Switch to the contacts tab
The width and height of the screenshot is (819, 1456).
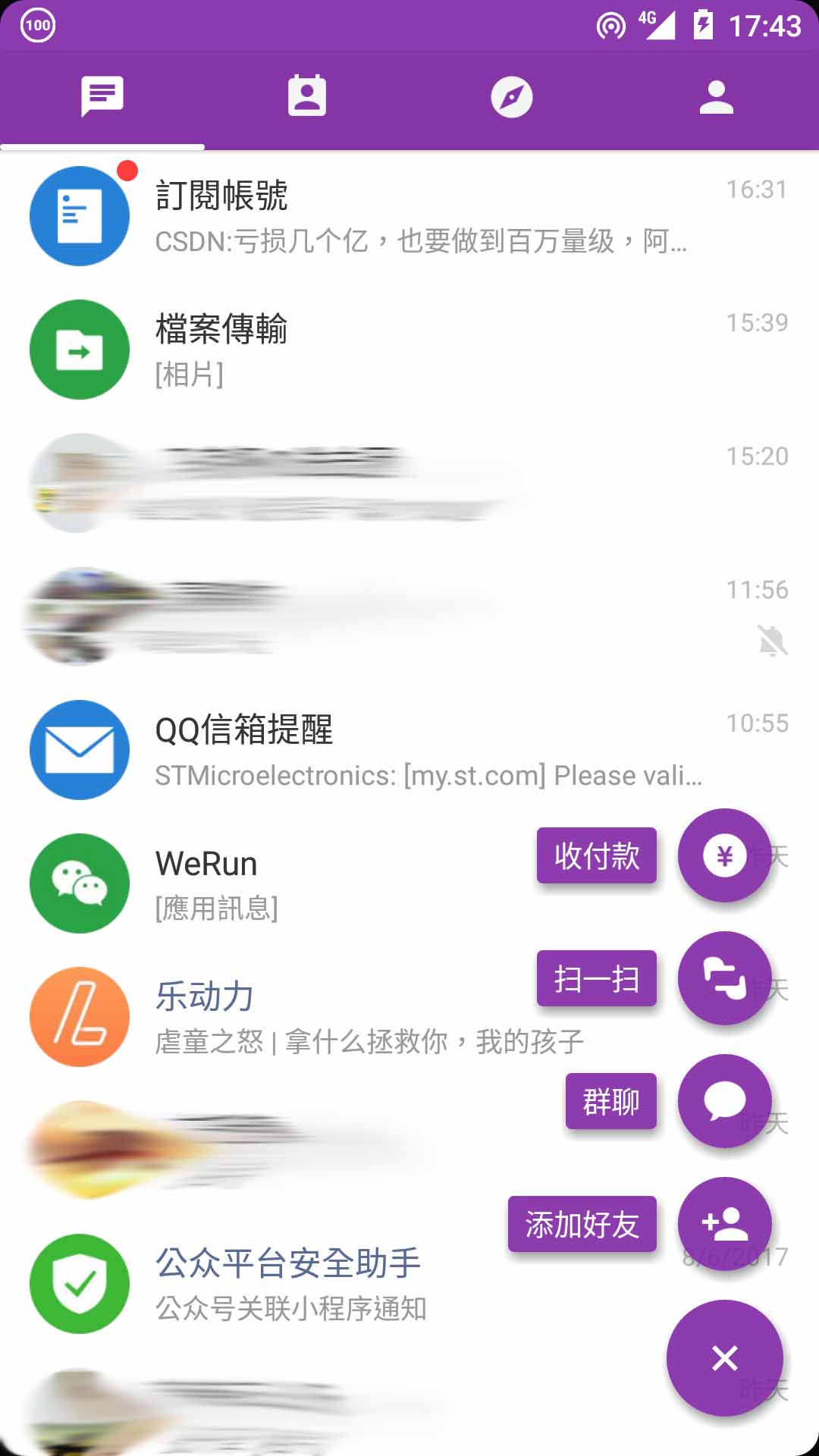(x=307, y=97)
